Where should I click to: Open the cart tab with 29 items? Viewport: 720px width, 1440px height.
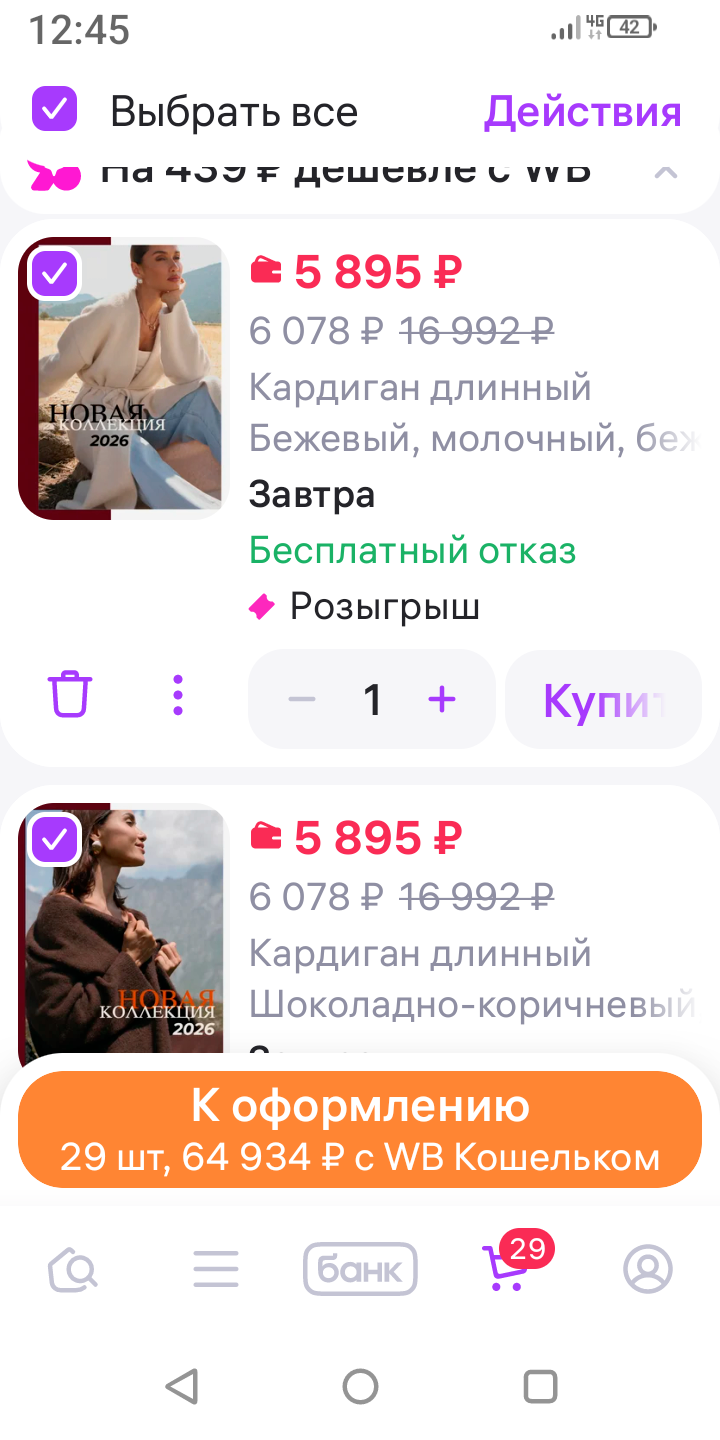[505, 1270]
